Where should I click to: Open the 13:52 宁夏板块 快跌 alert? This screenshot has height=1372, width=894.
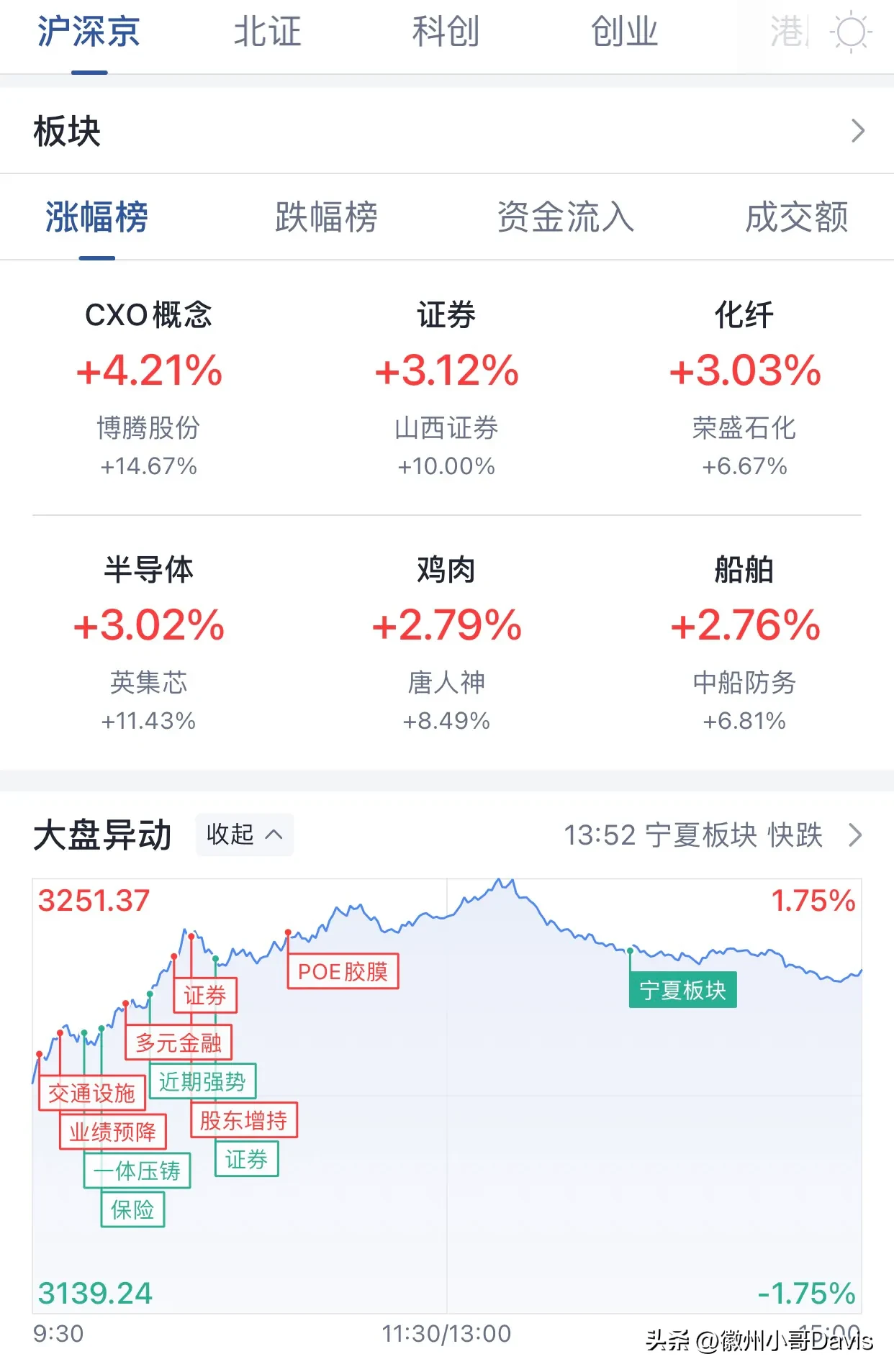711,835
